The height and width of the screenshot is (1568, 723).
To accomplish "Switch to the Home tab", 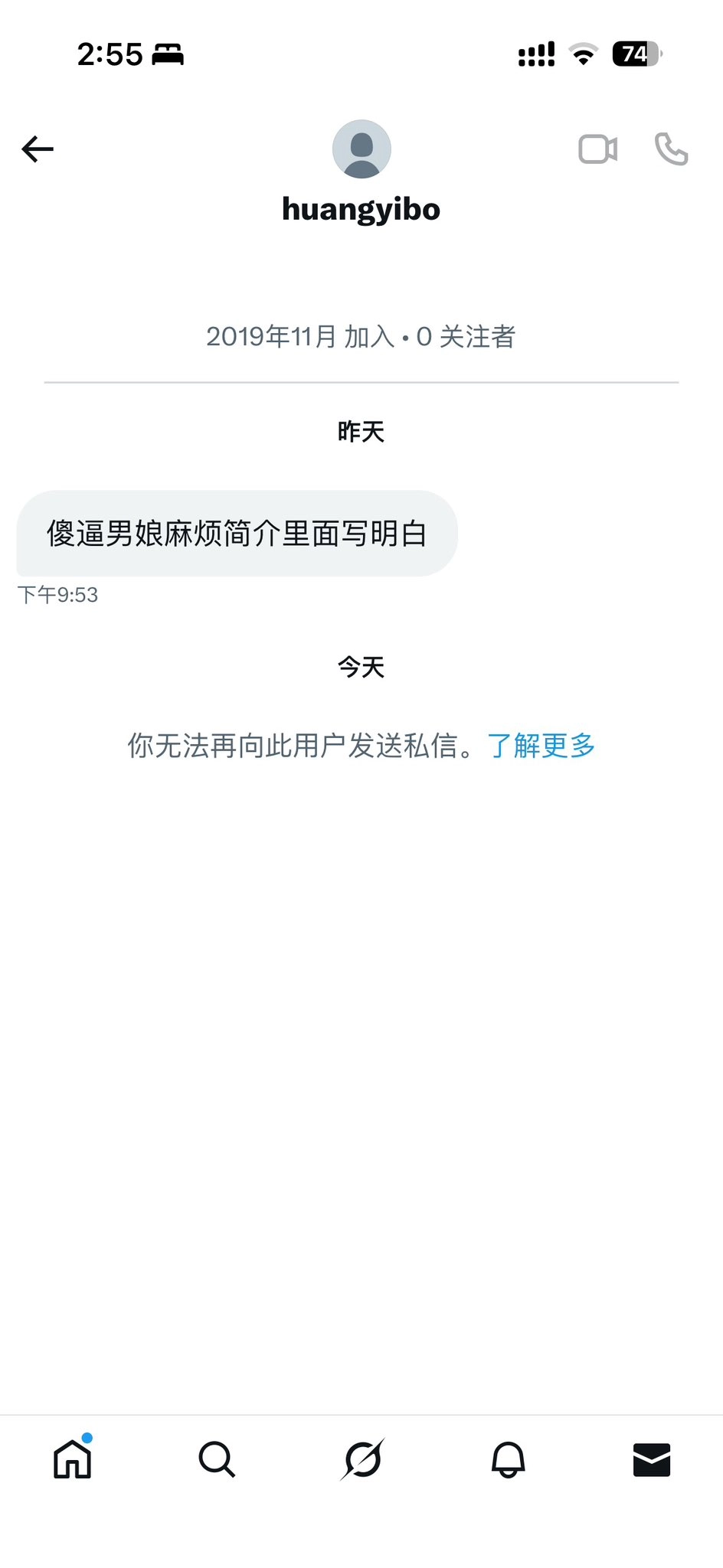I will tap(73, 1459).
